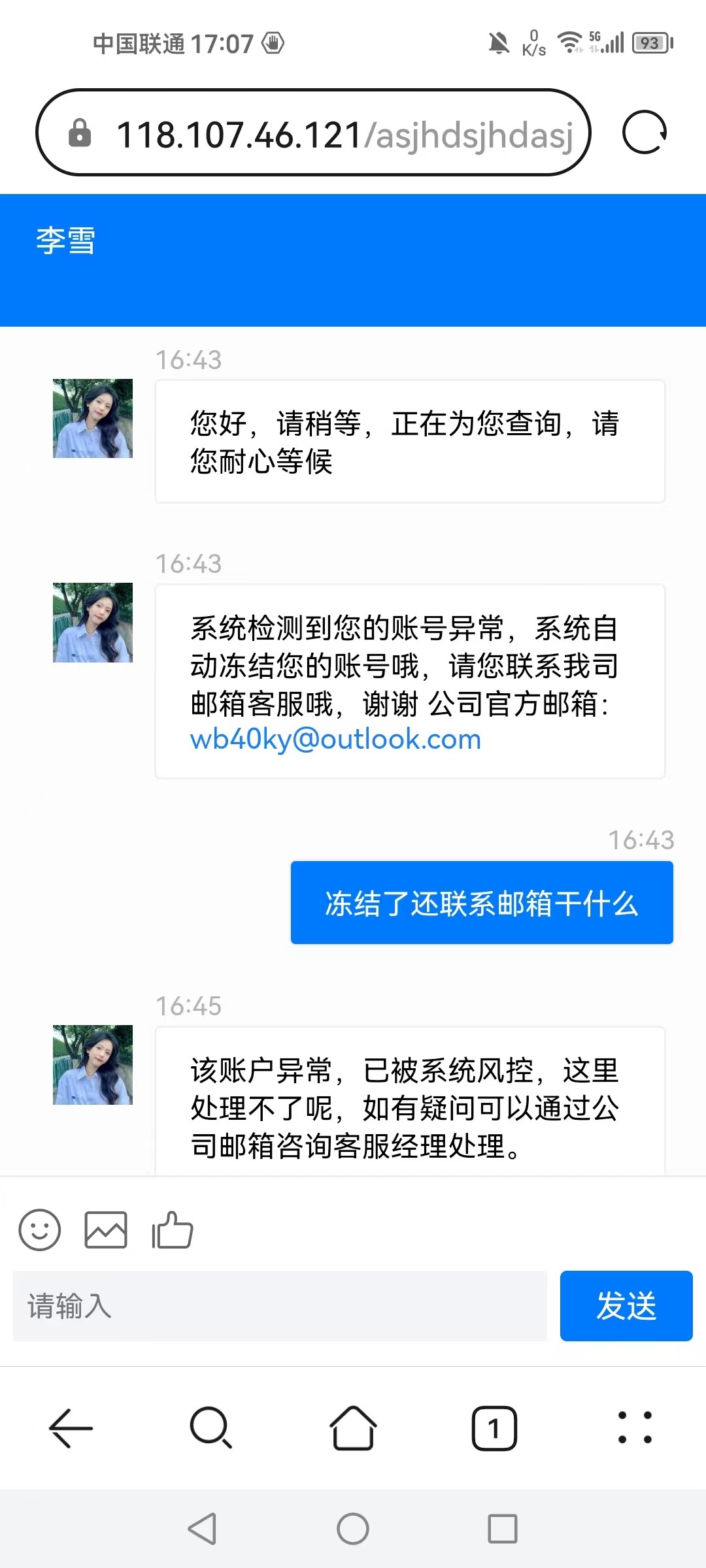Tap the thumbs-up icon

pos(173,1230)
